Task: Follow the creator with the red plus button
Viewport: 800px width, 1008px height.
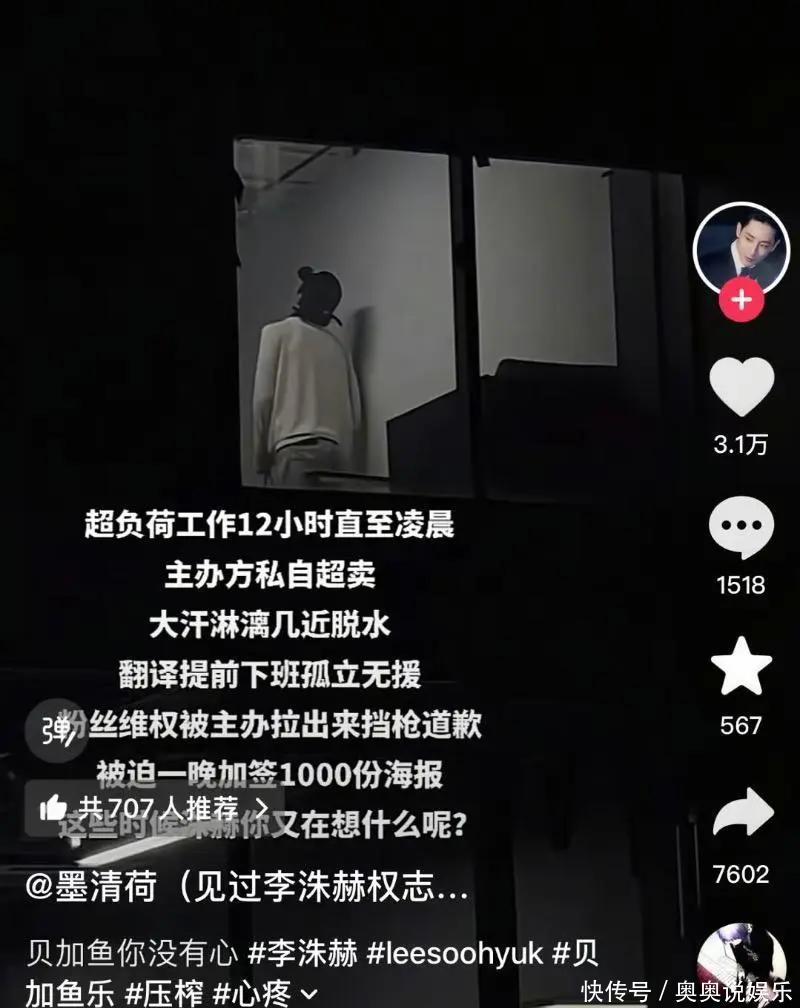Action: (741, 299)
